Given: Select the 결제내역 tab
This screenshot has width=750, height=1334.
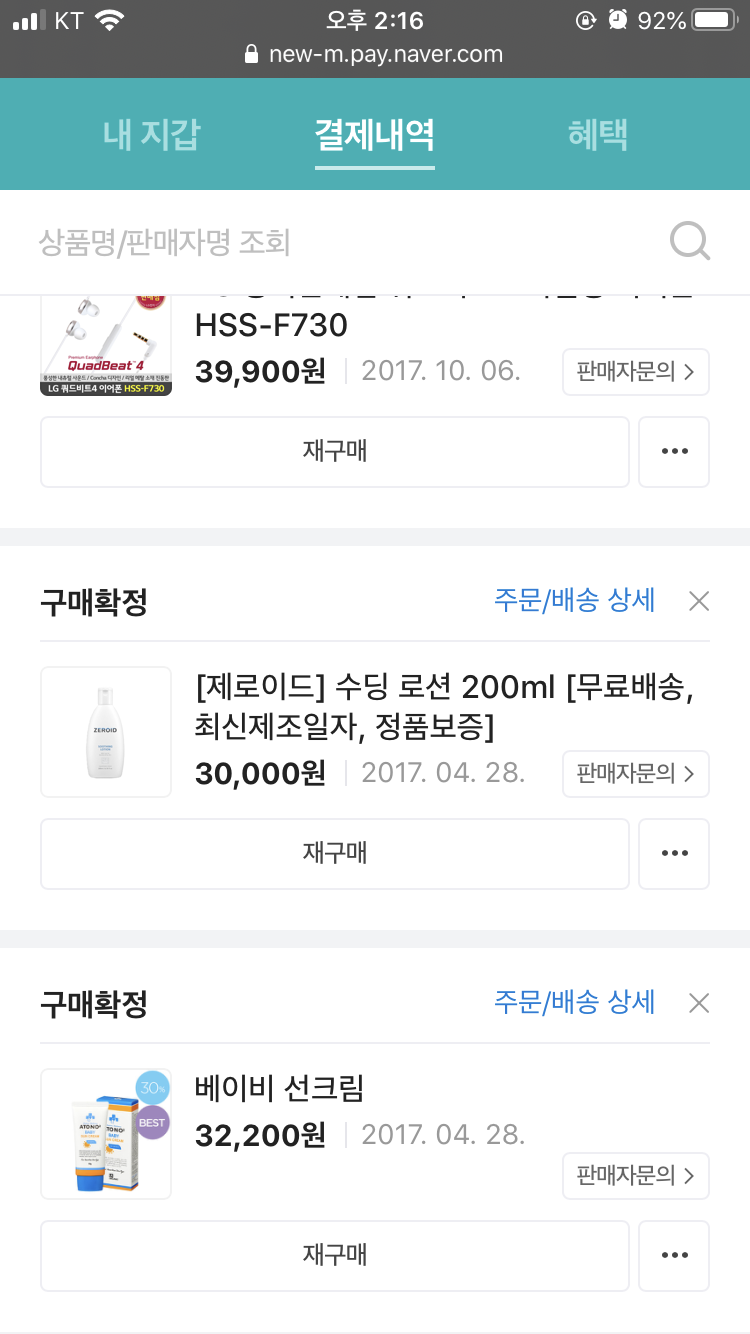Looking at the screenshot, I should [374, 135].
